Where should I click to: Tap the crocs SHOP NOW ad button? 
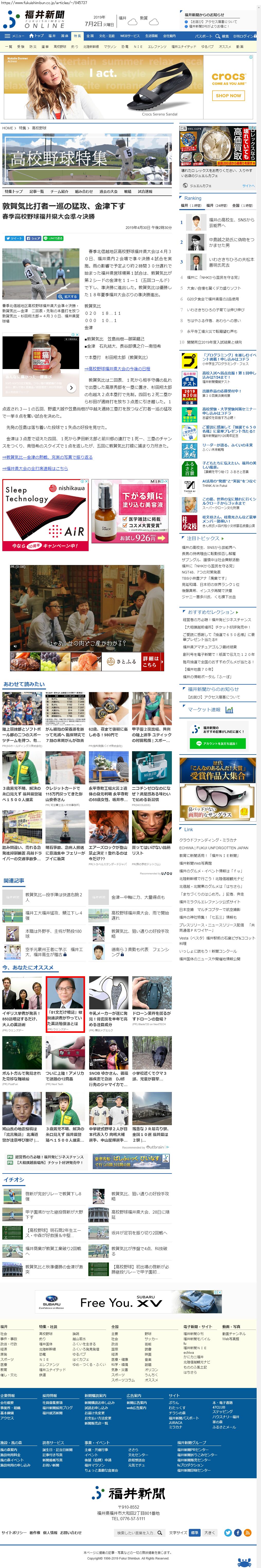[x=228, y=96]
